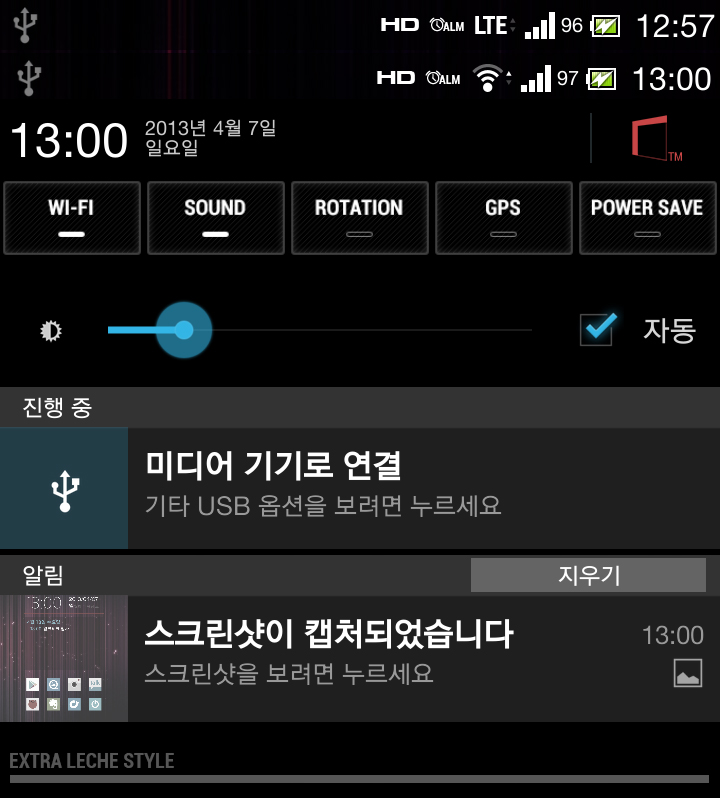Toggle the WI-FI quick setting
The image size is (720, 798).
pyautogui.click(x=71, y=218)
